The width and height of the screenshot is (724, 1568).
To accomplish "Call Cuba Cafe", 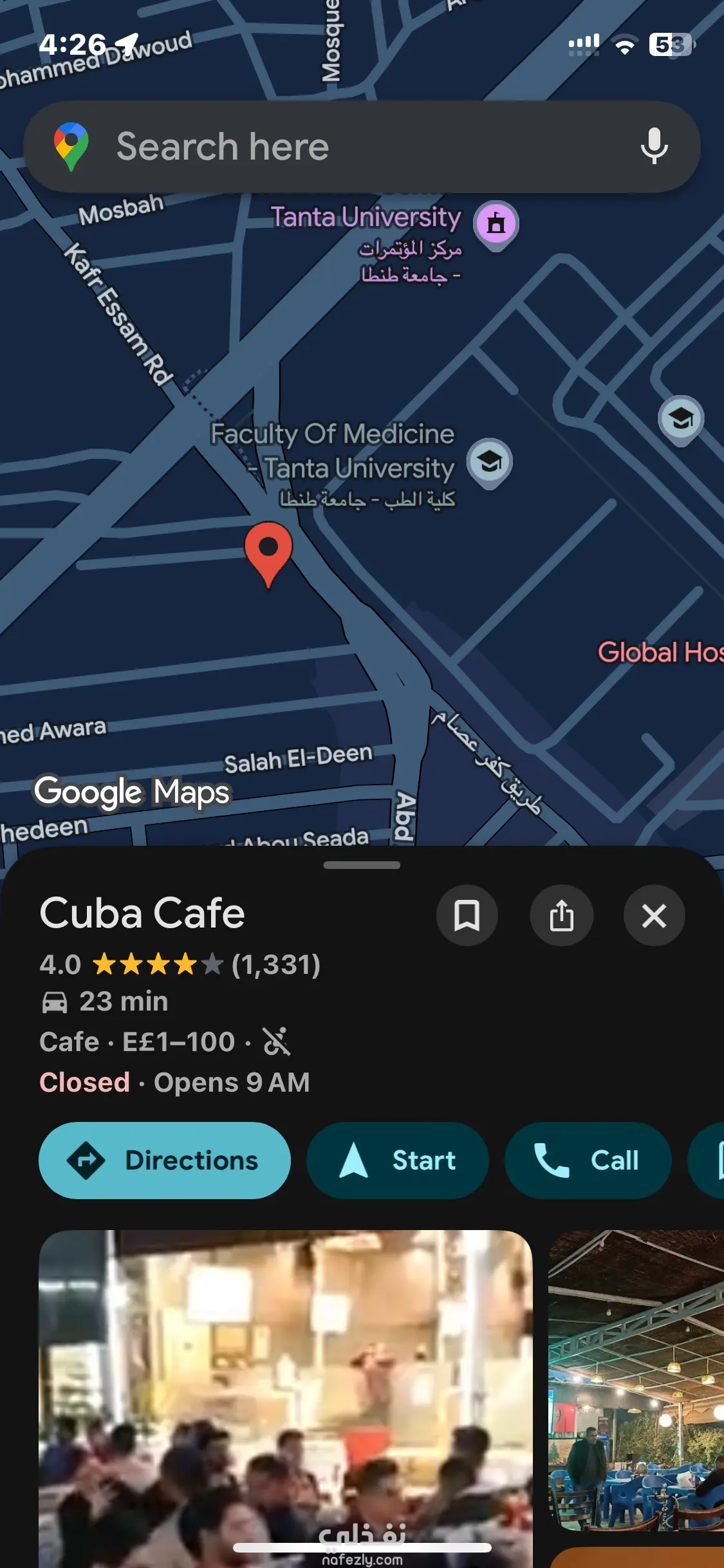I will tap(588, 1161).
